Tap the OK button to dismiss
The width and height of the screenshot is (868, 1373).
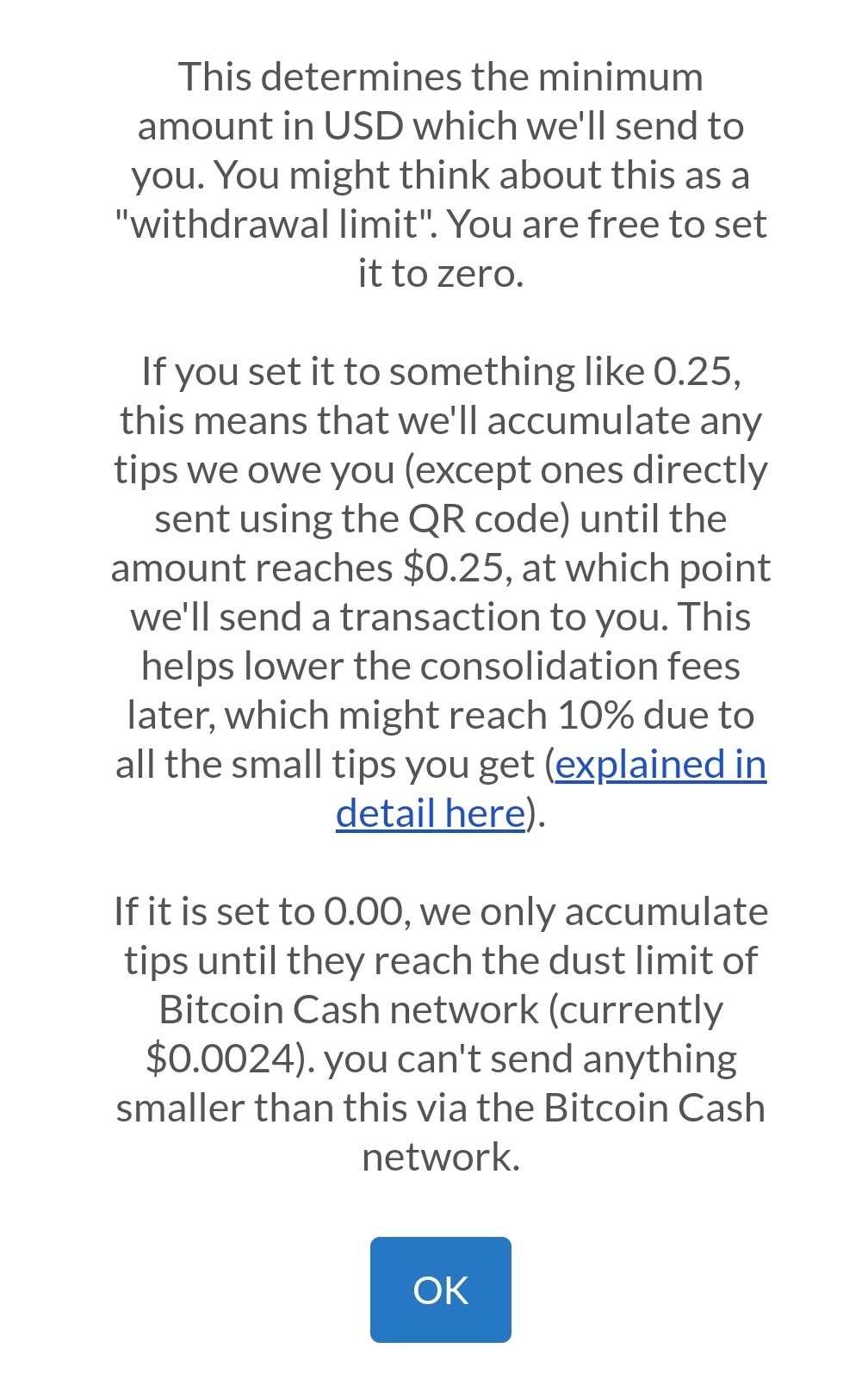tap(440, 1289)
